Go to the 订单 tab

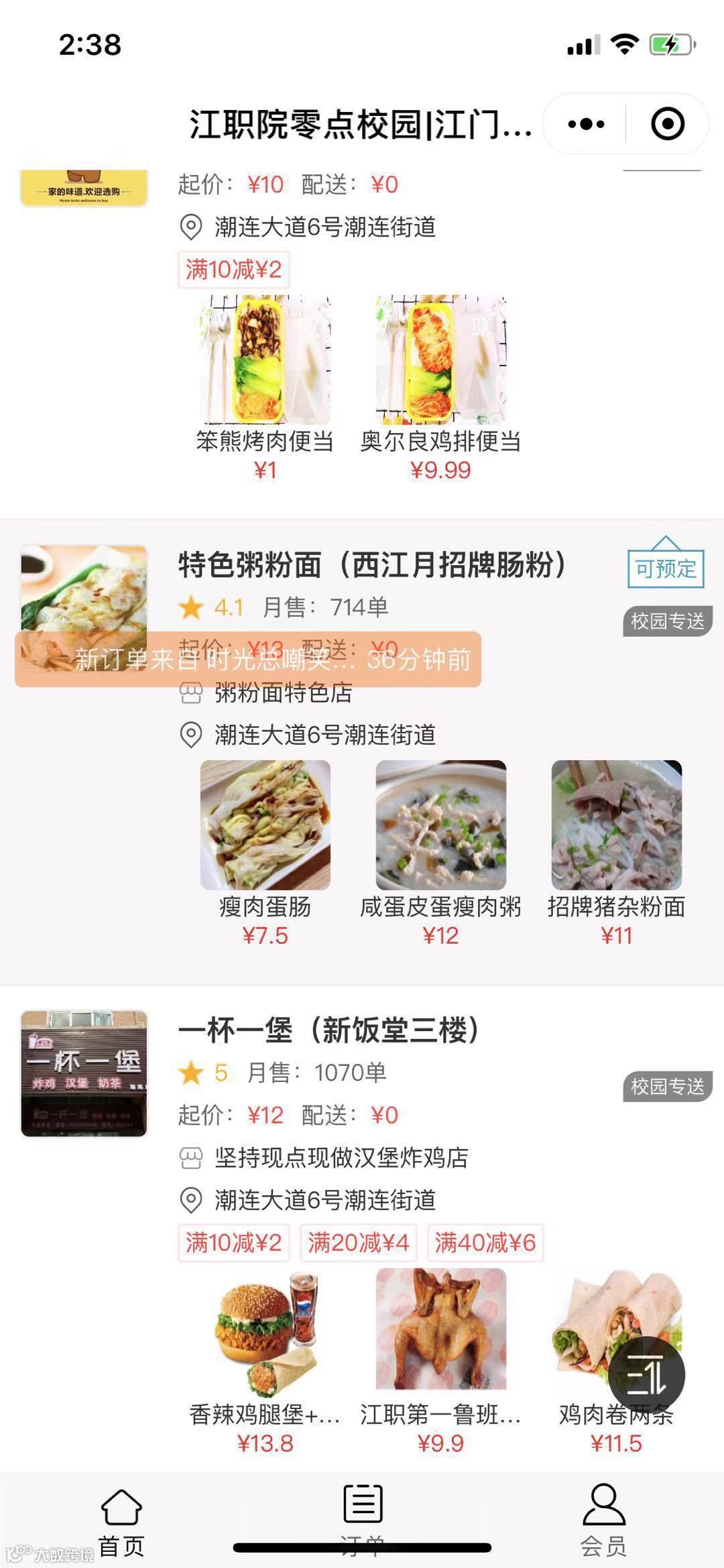[362, 1512]
